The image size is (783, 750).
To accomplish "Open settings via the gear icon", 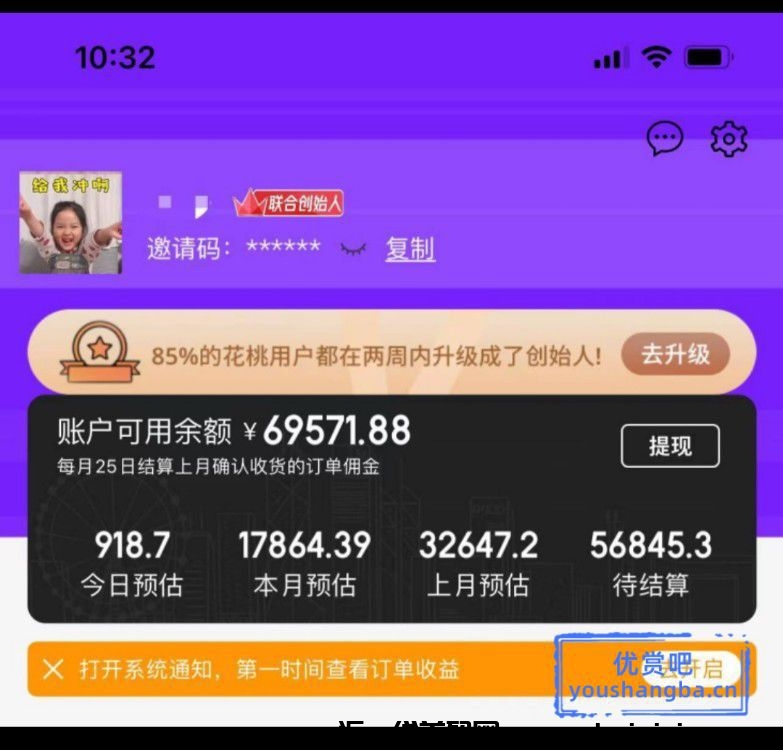I will (729, 139).
